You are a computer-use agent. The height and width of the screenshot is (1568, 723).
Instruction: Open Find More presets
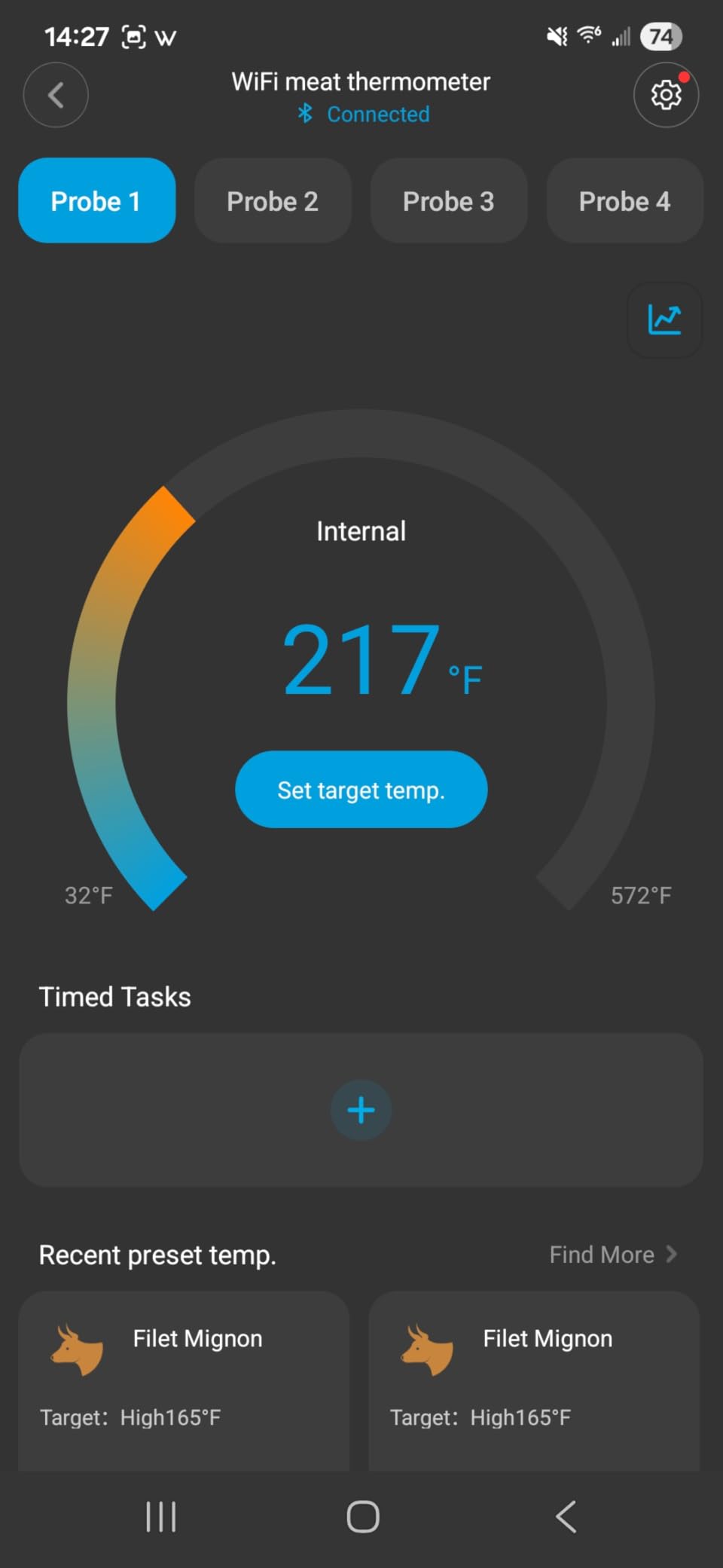click(x=613, y=1255)
